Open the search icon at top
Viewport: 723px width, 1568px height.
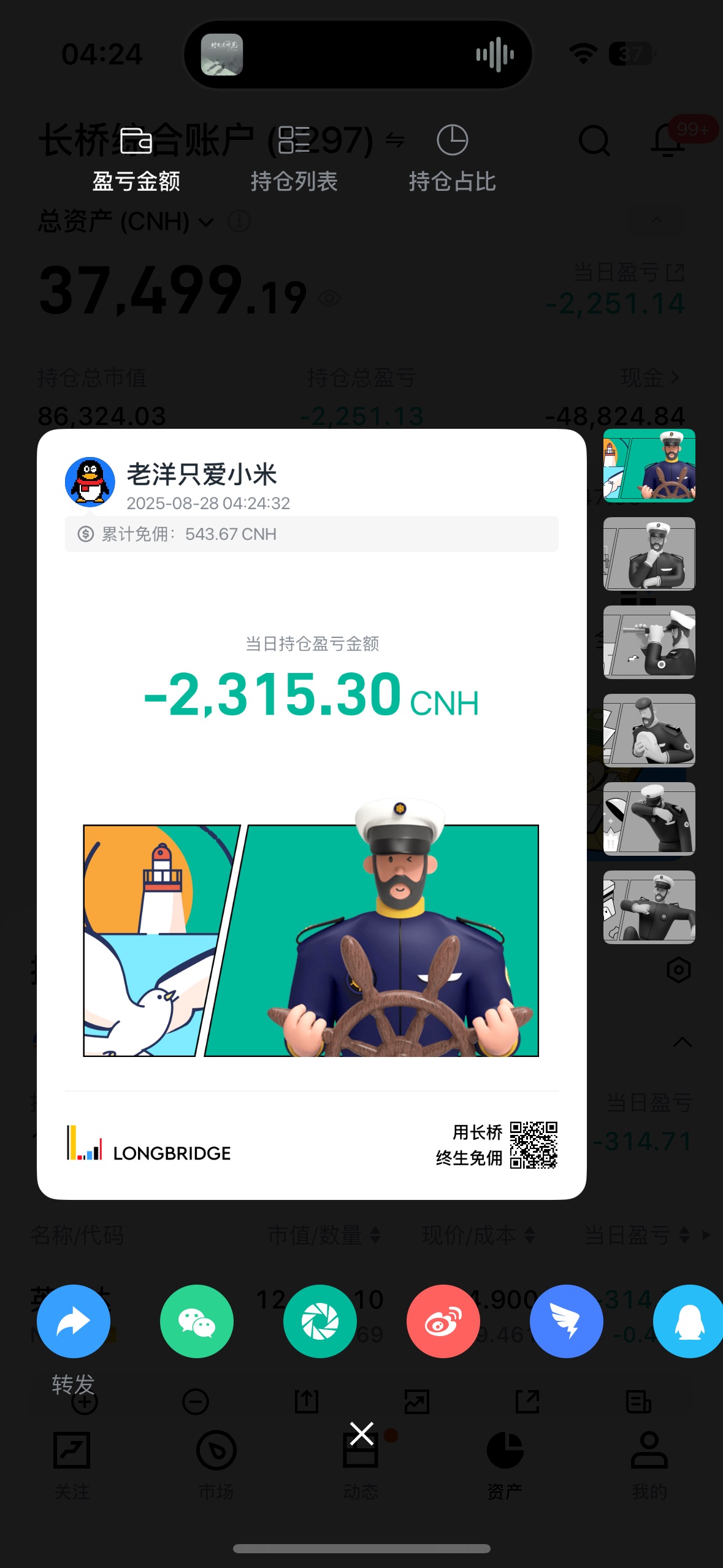(x=594, y=141)
